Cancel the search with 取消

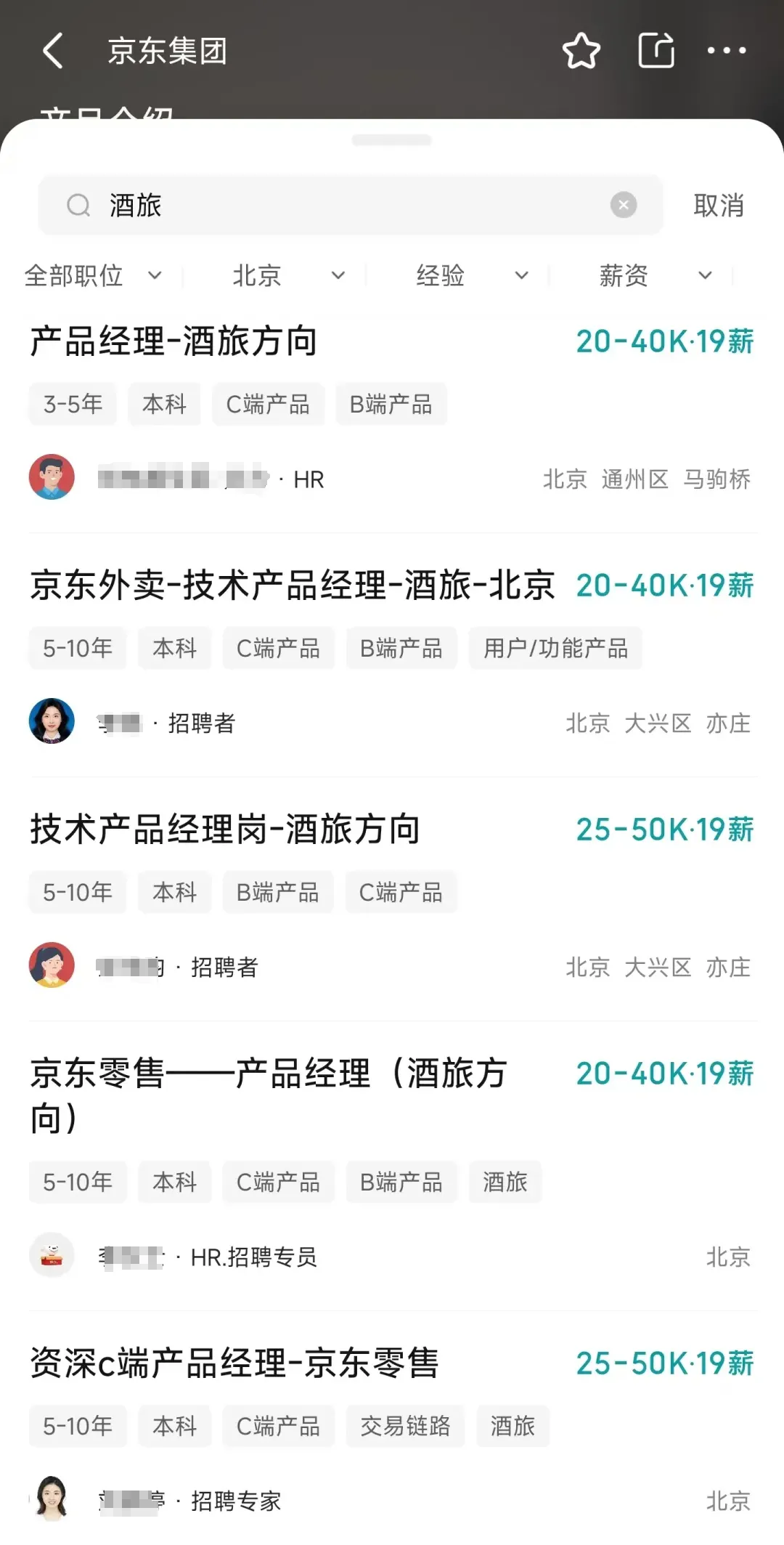click(718, 206)
